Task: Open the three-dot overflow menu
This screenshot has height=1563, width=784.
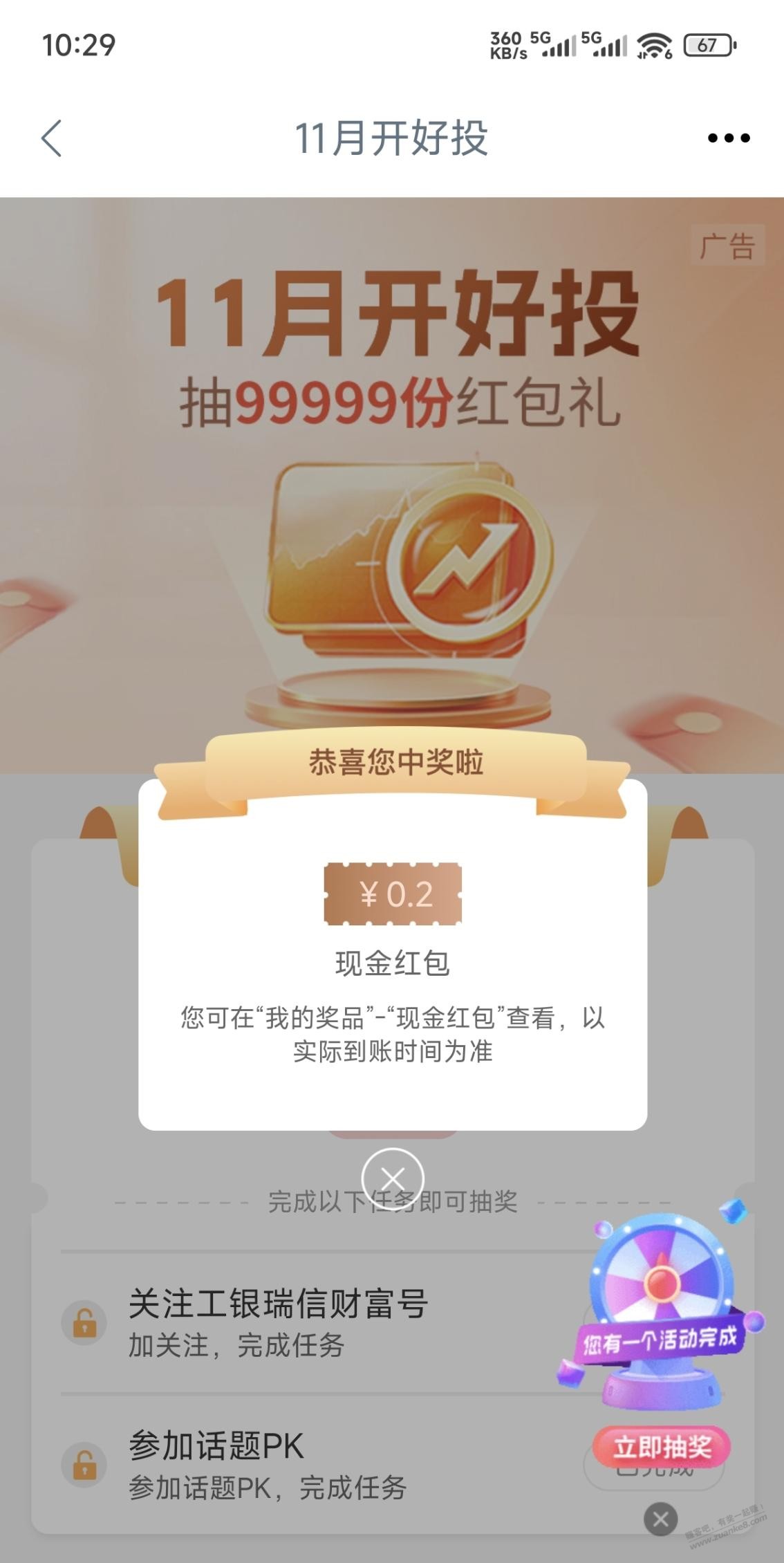Action: 728,138
